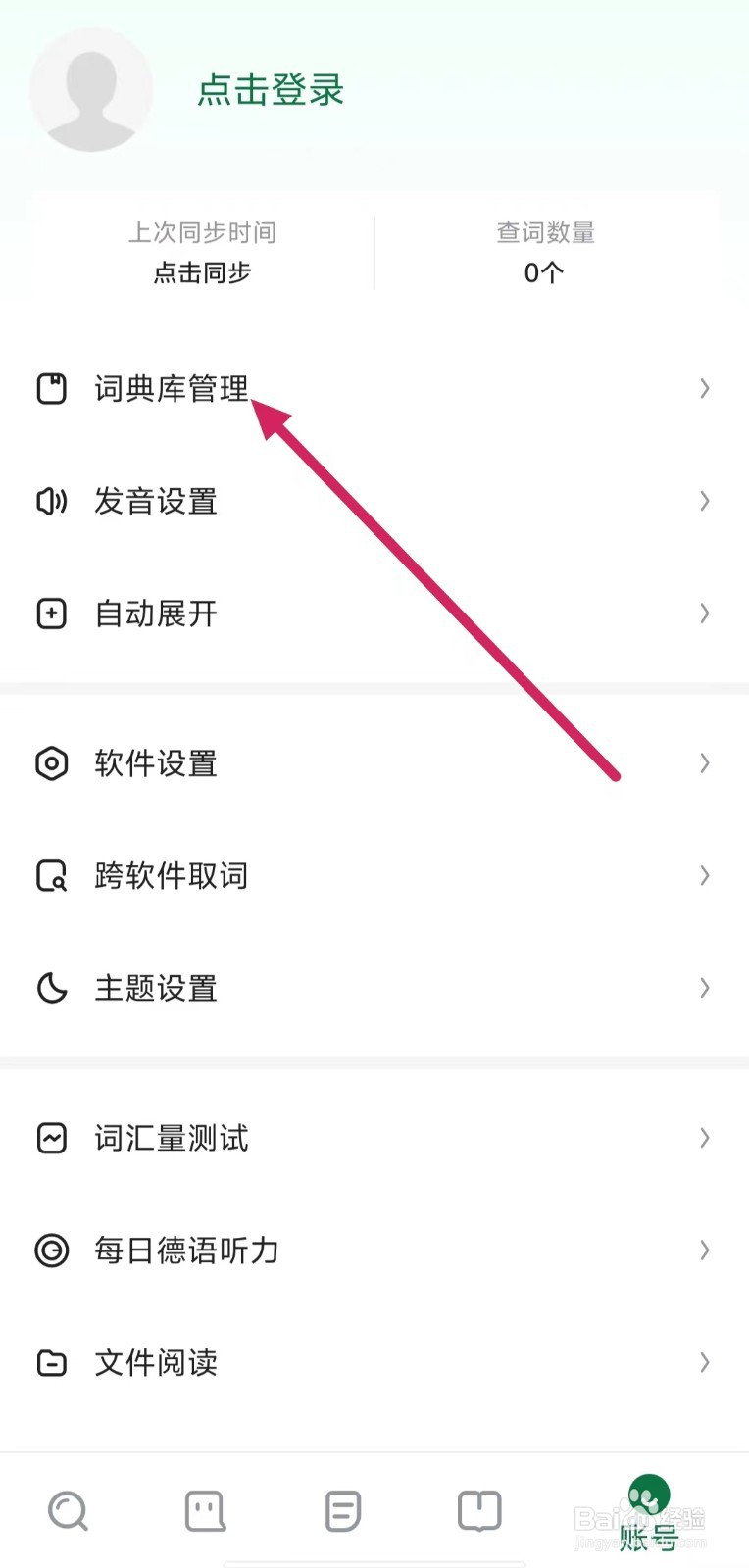
Task: Switch to the search tab
Action: tap(68, 1511)
